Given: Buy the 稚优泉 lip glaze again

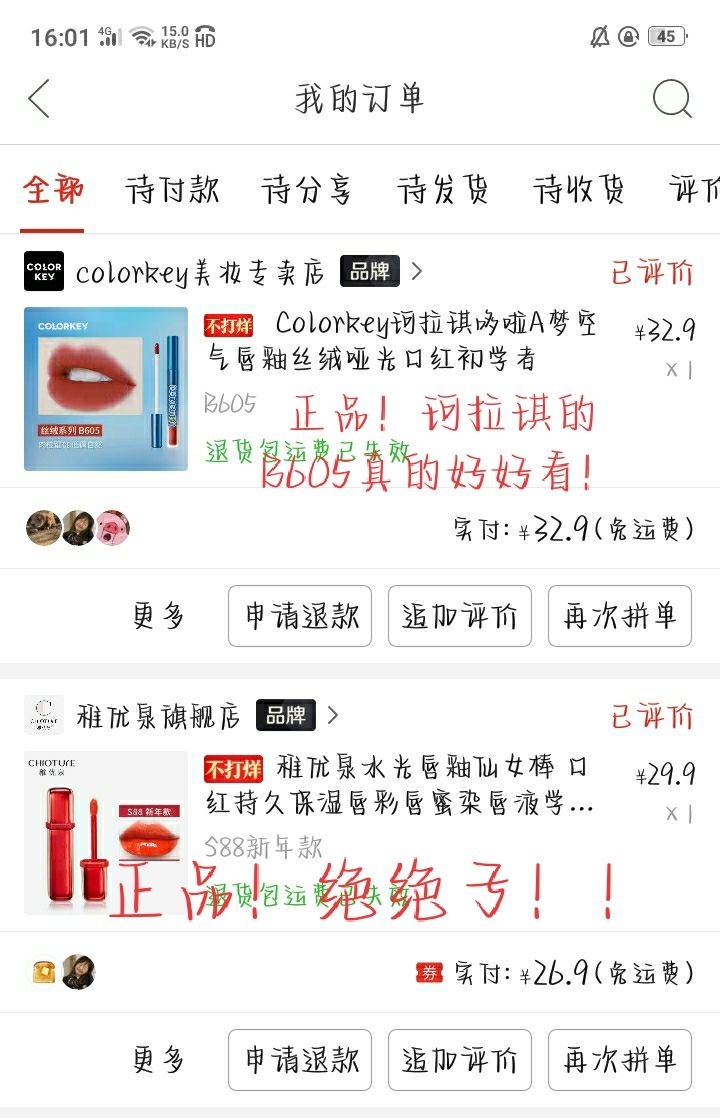Looking at the screenshot, I should point(620,1060).
